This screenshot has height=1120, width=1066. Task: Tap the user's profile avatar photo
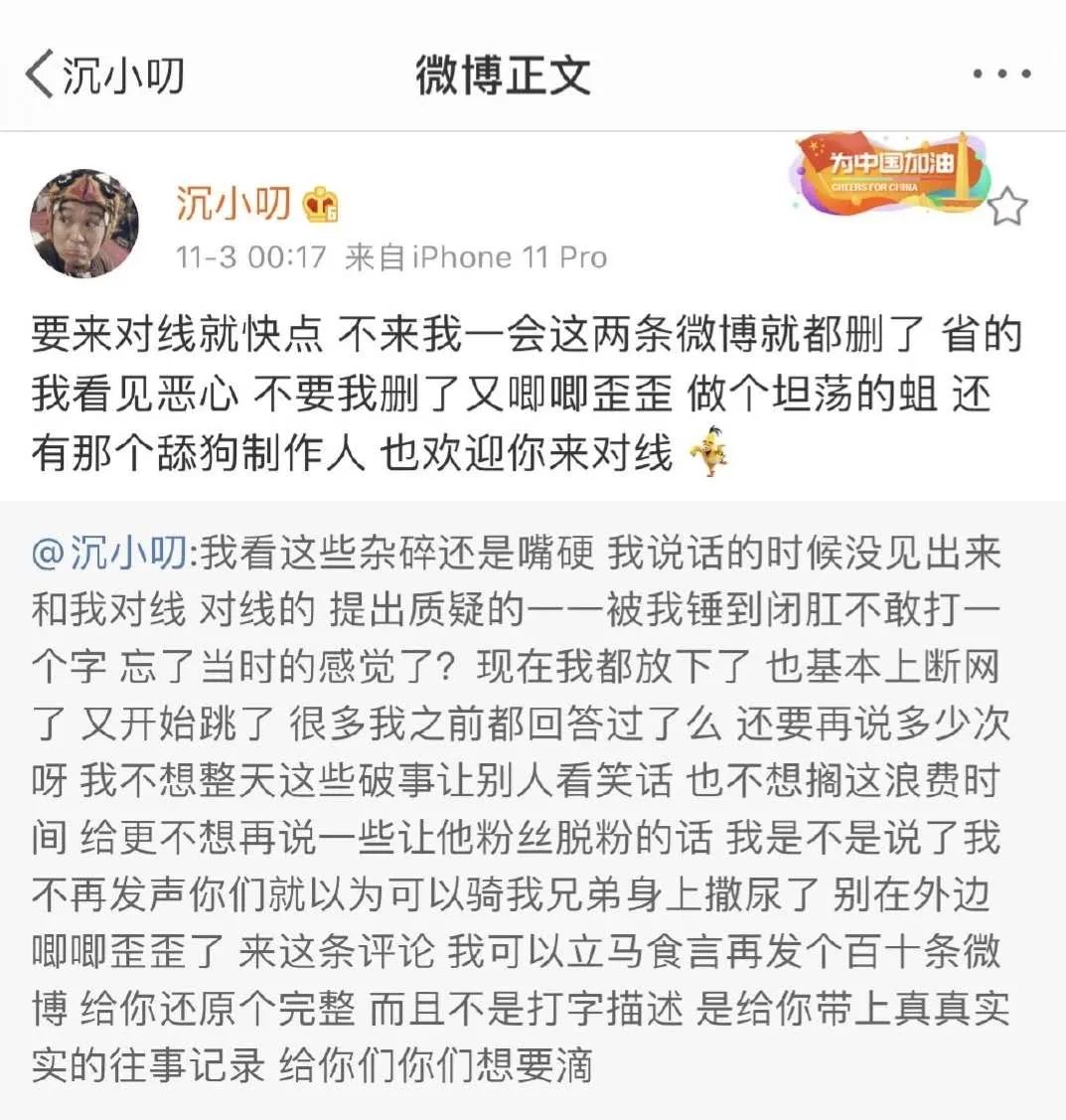[x=86, y=221]
